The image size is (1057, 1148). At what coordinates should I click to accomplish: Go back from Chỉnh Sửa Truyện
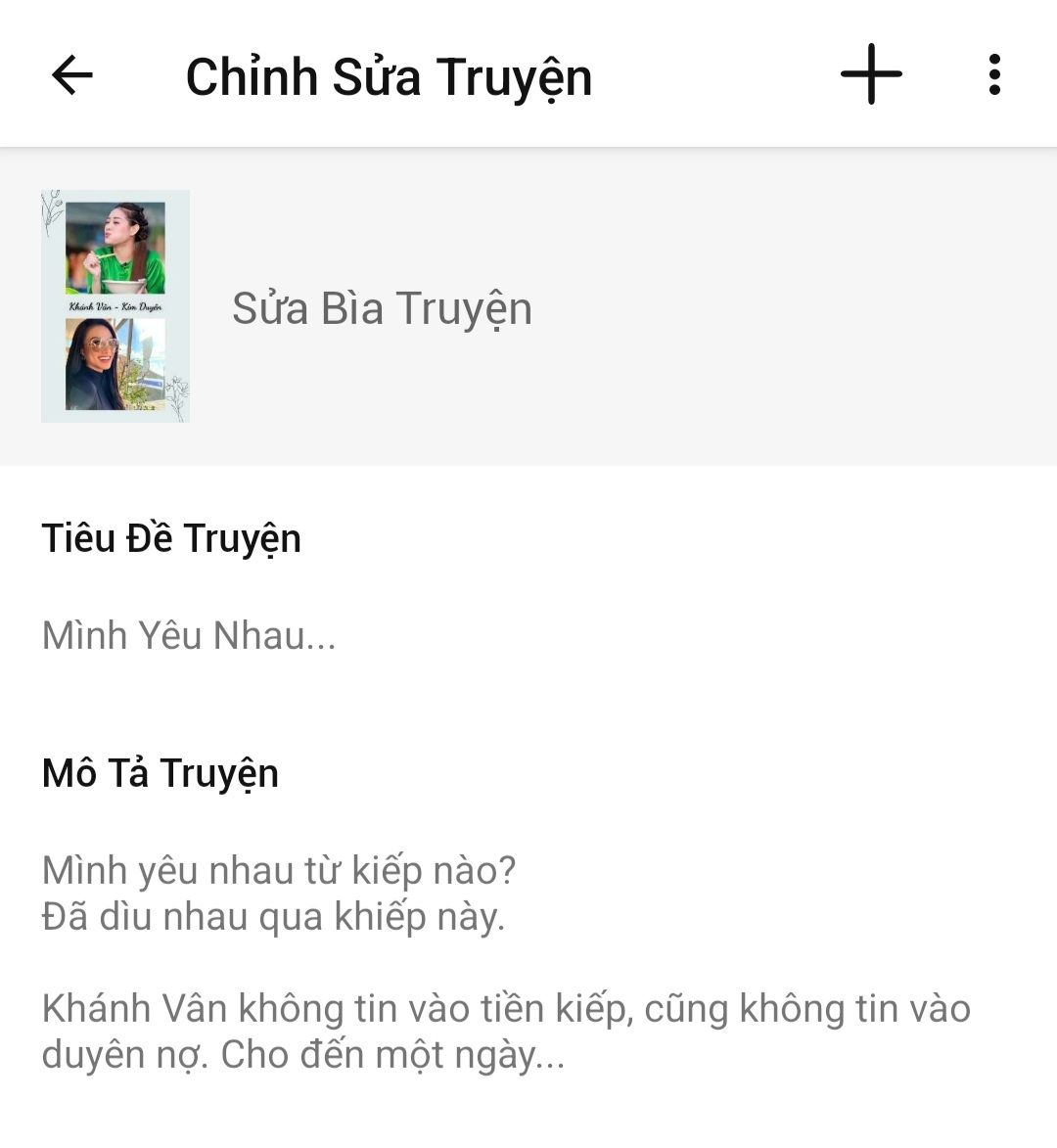pyautogui.click(x=71, y=75)
